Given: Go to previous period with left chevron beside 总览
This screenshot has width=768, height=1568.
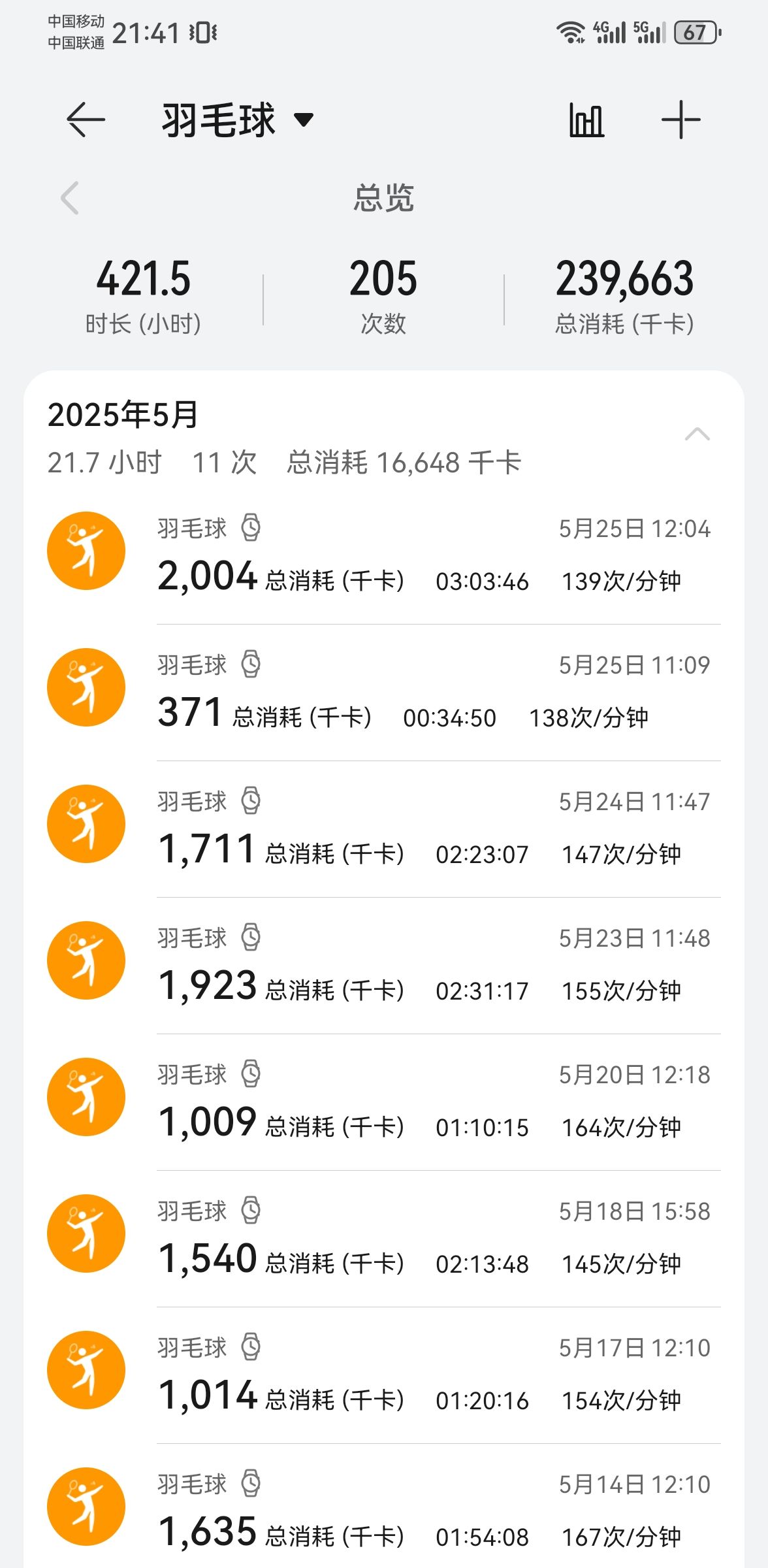Looking at the screenshot, I should 70,198.
